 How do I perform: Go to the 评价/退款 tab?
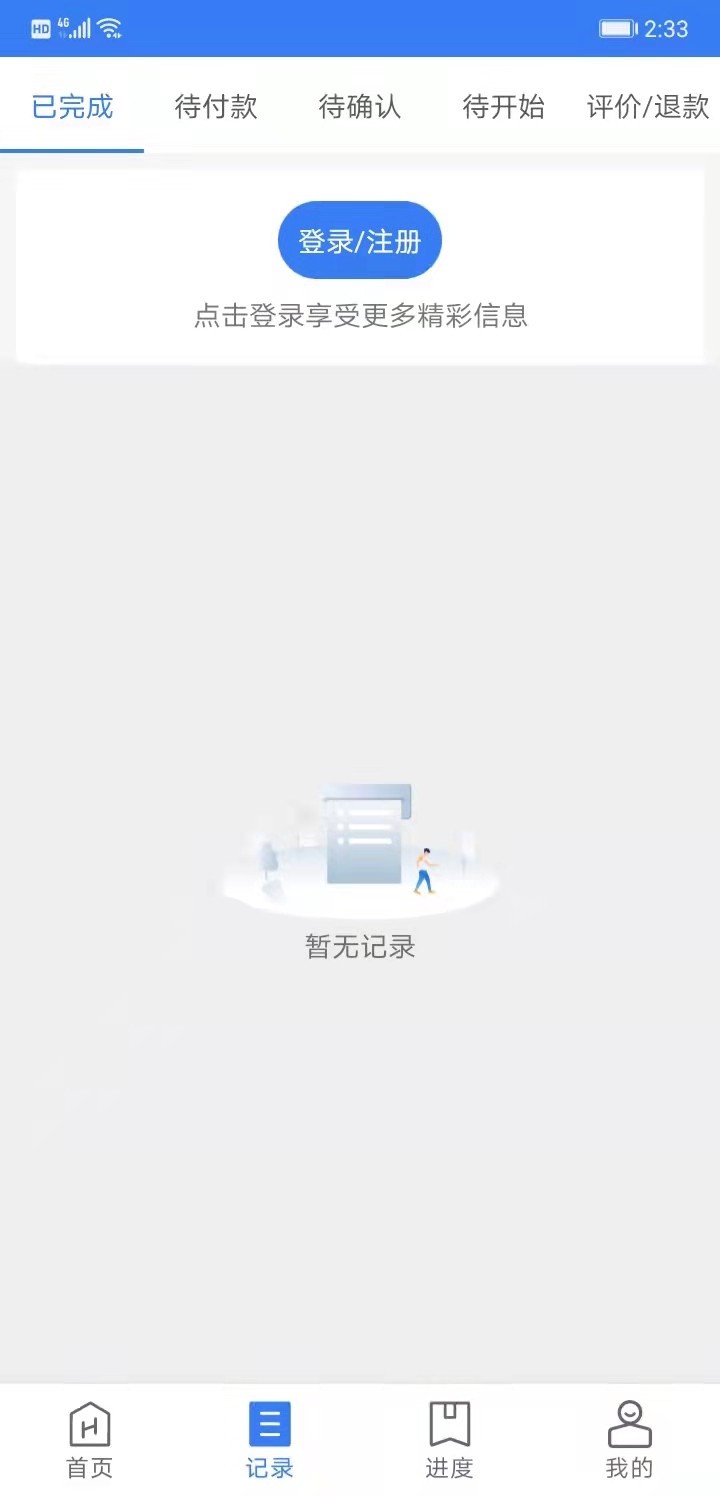click(648, 107)
